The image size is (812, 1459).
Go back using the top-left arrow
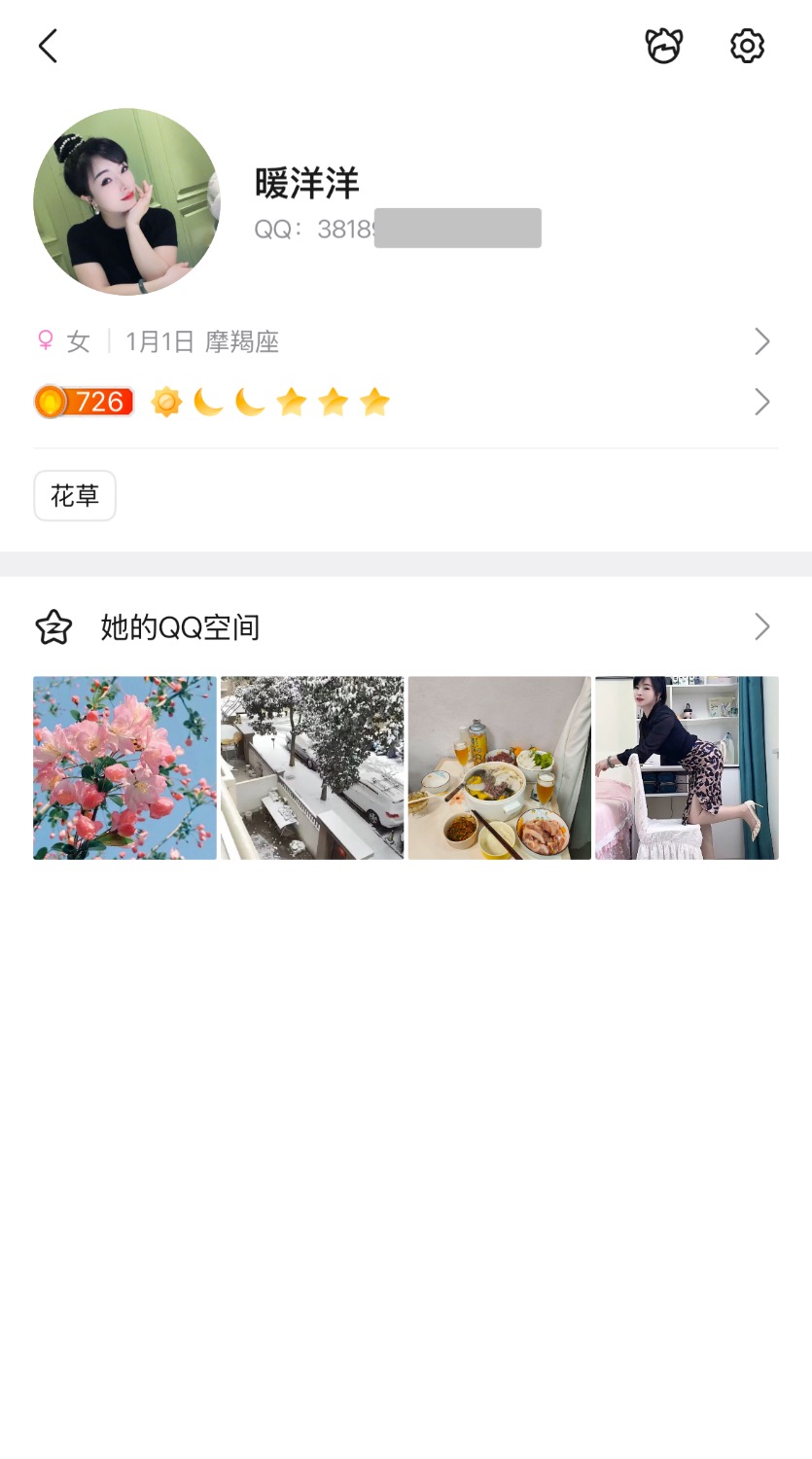pos(48,46)
